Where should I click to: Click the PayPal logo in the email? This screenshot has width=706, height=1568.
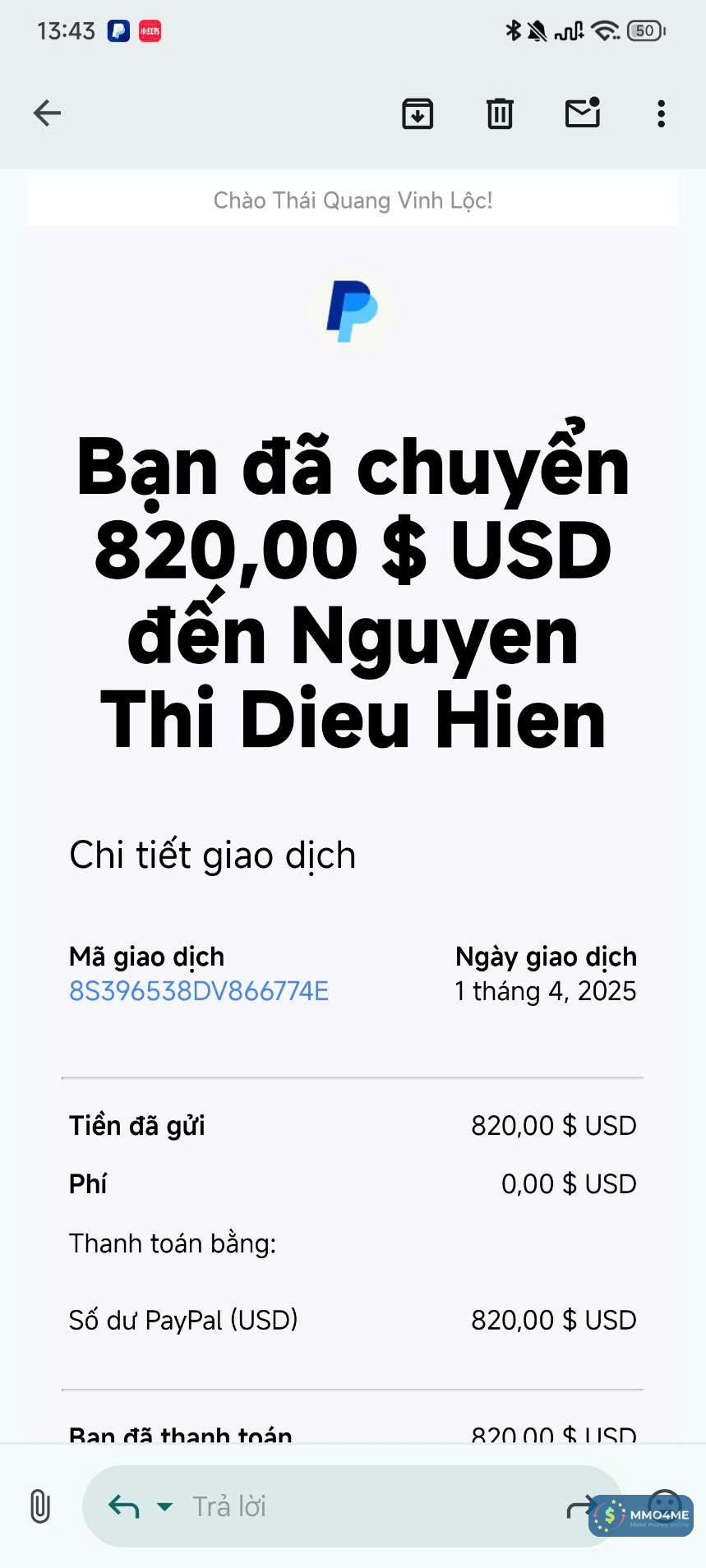click(x=353, y=311)
